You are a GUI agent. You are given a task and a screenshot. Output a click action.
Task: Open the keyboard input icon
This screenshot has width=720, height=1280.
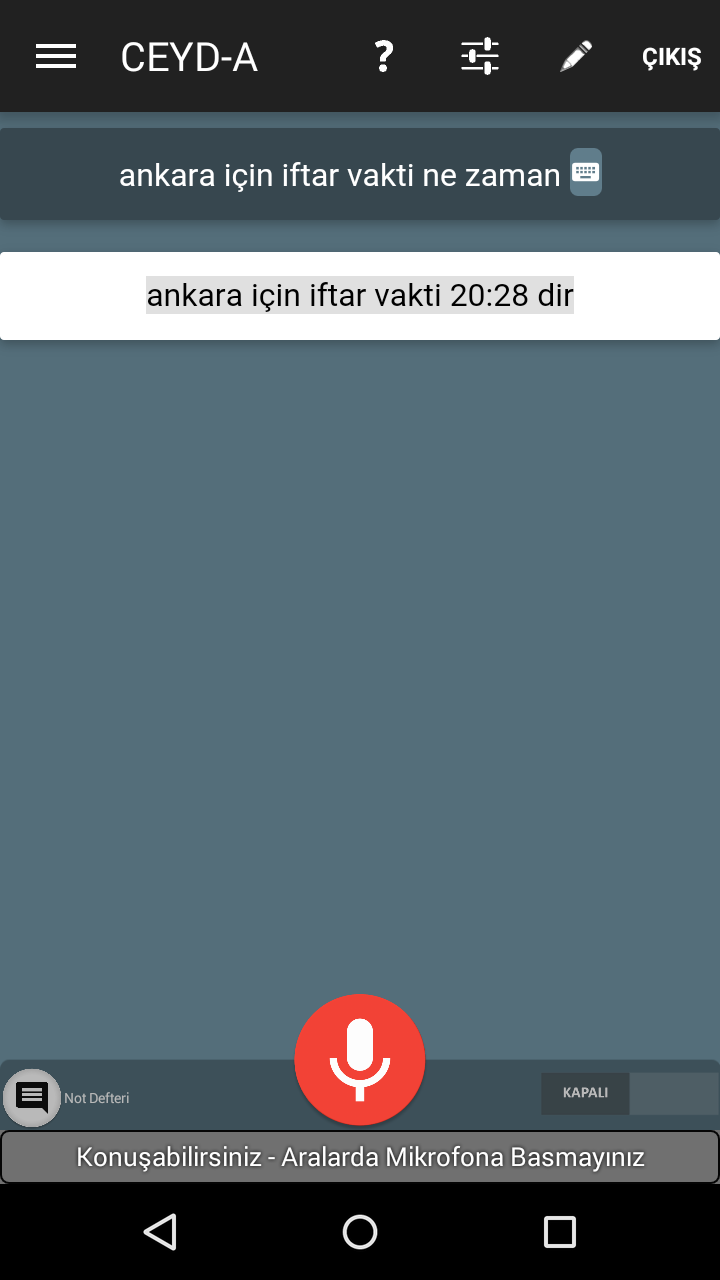[x=586, y=172]
